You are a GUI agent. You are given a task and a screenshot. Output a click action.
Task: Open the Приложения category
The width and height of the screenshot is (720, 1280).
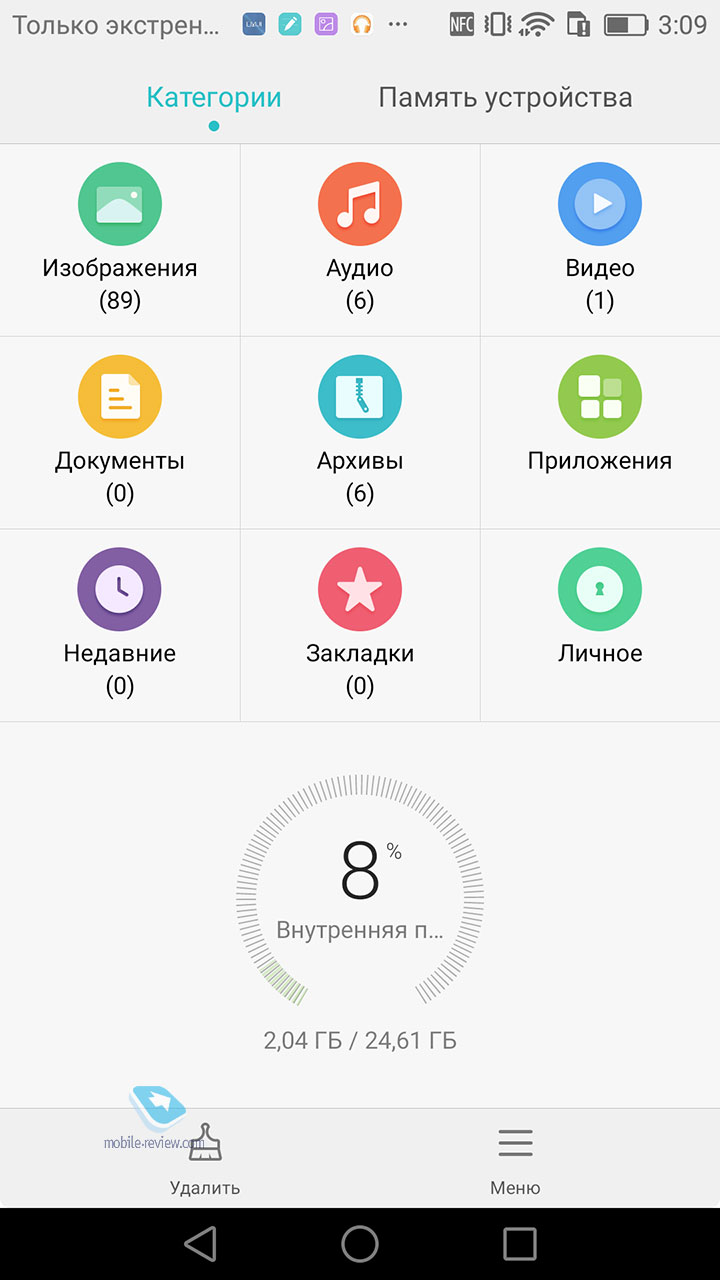pos(600,433)
